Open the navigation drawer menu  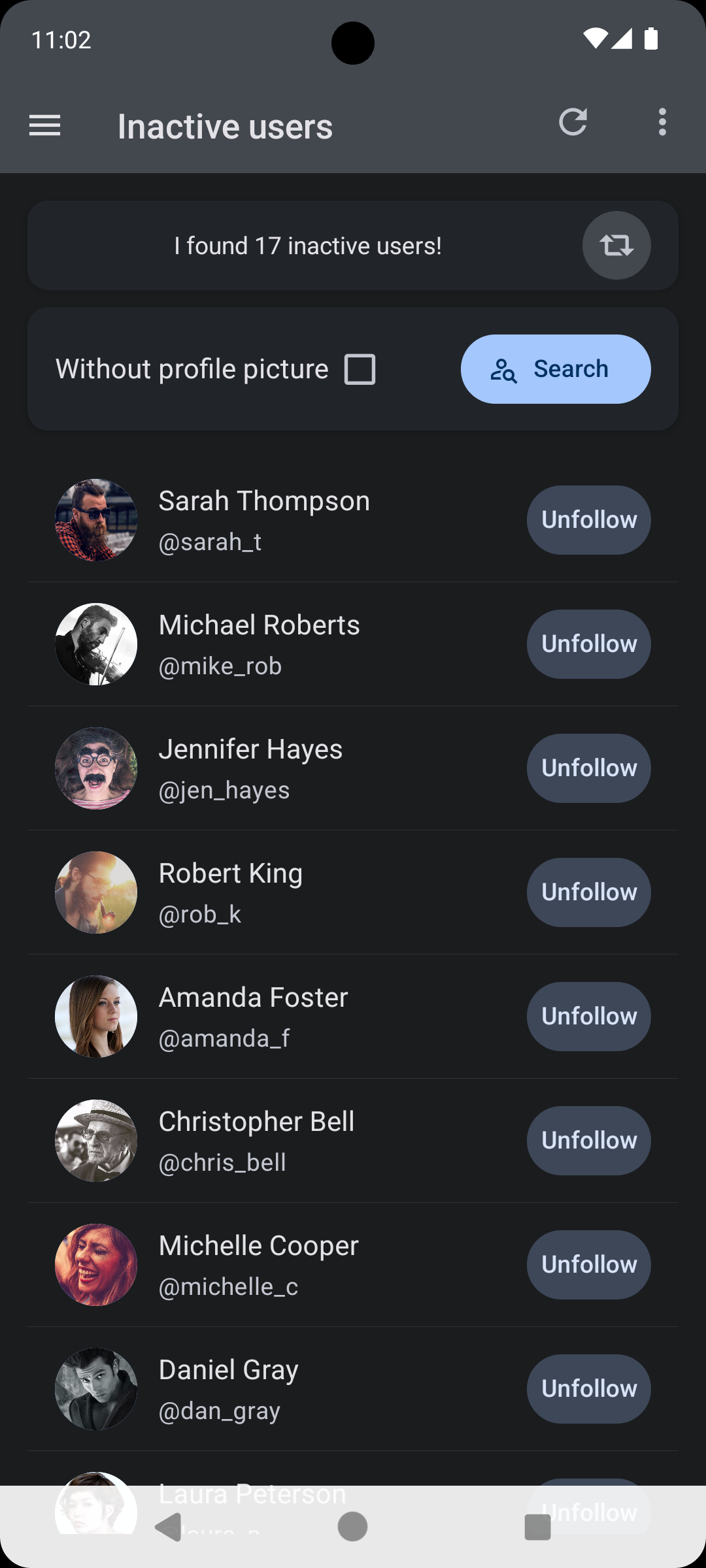click(44, 125)
